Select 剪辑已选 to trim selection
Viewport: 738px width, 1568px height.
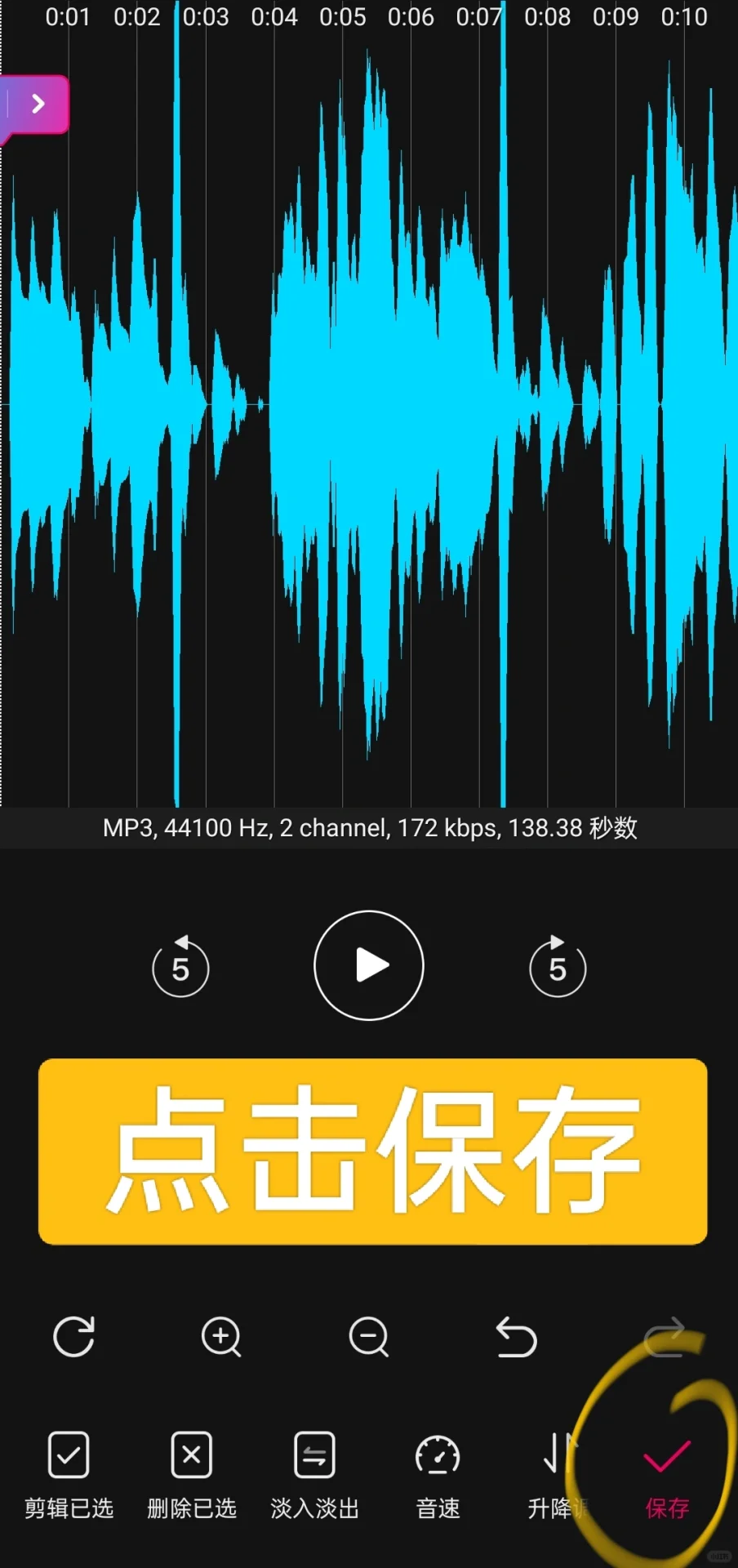click(x=69, y=1475)
